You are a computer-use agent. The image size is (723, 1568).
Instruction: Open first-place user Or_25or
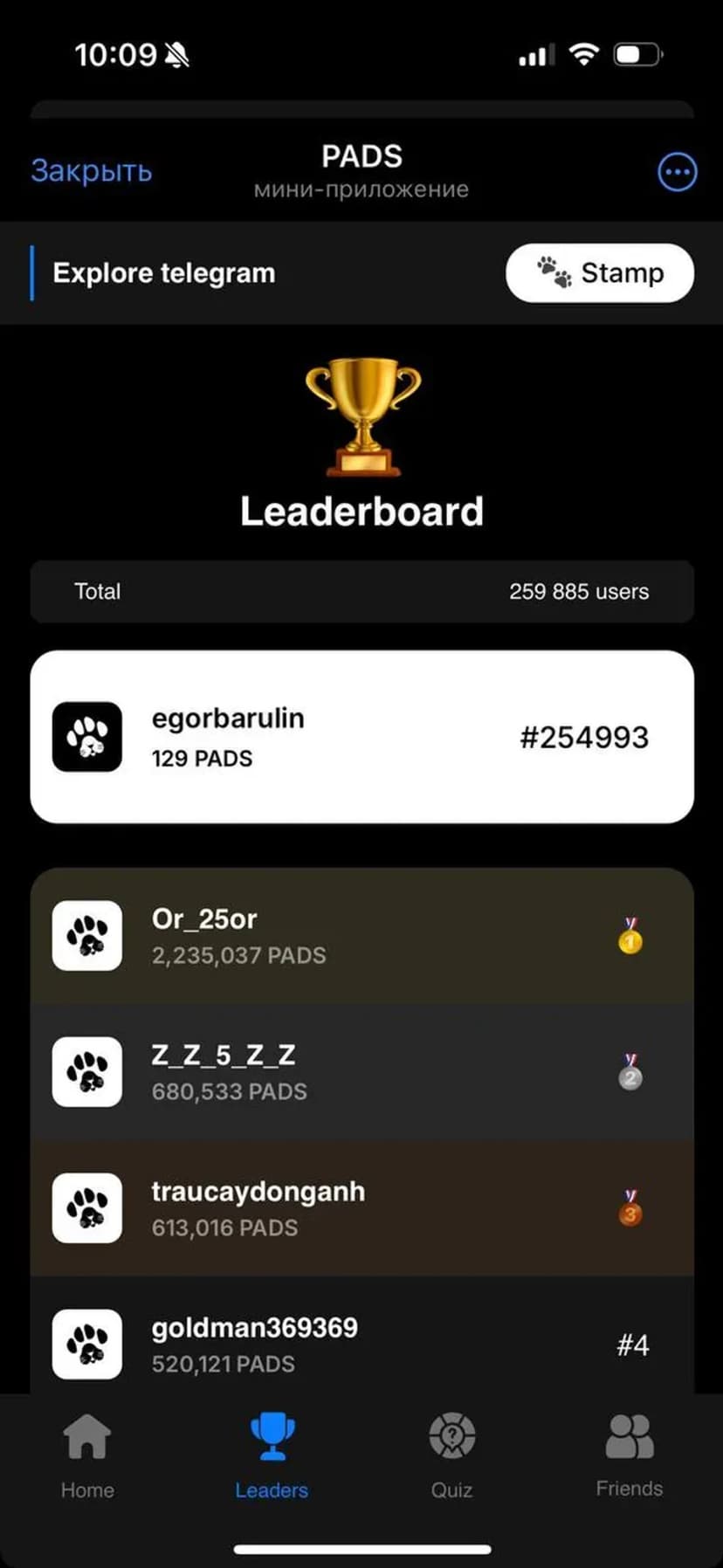point(361,936)
